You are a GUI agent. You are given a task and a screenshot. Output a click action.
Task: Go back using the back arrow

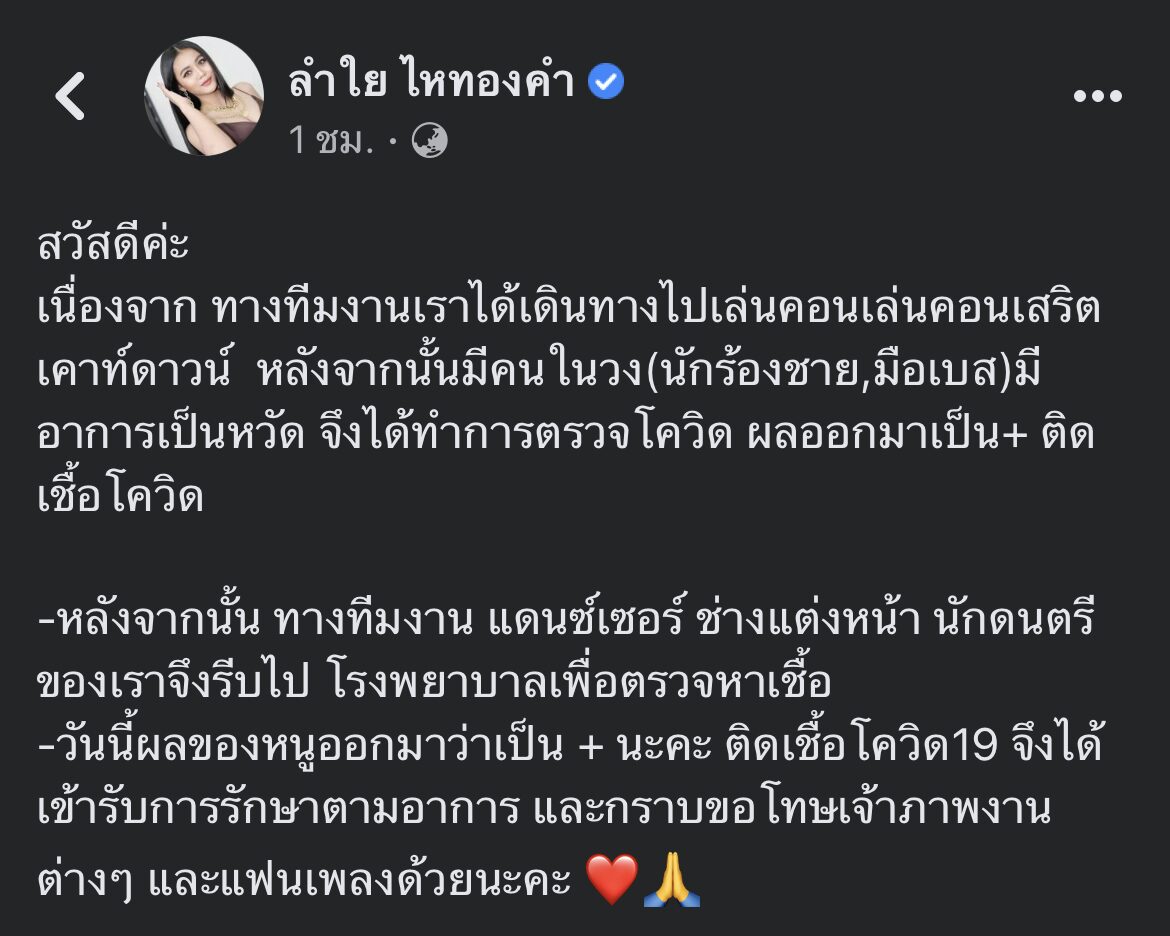click(x=71, y=98)
